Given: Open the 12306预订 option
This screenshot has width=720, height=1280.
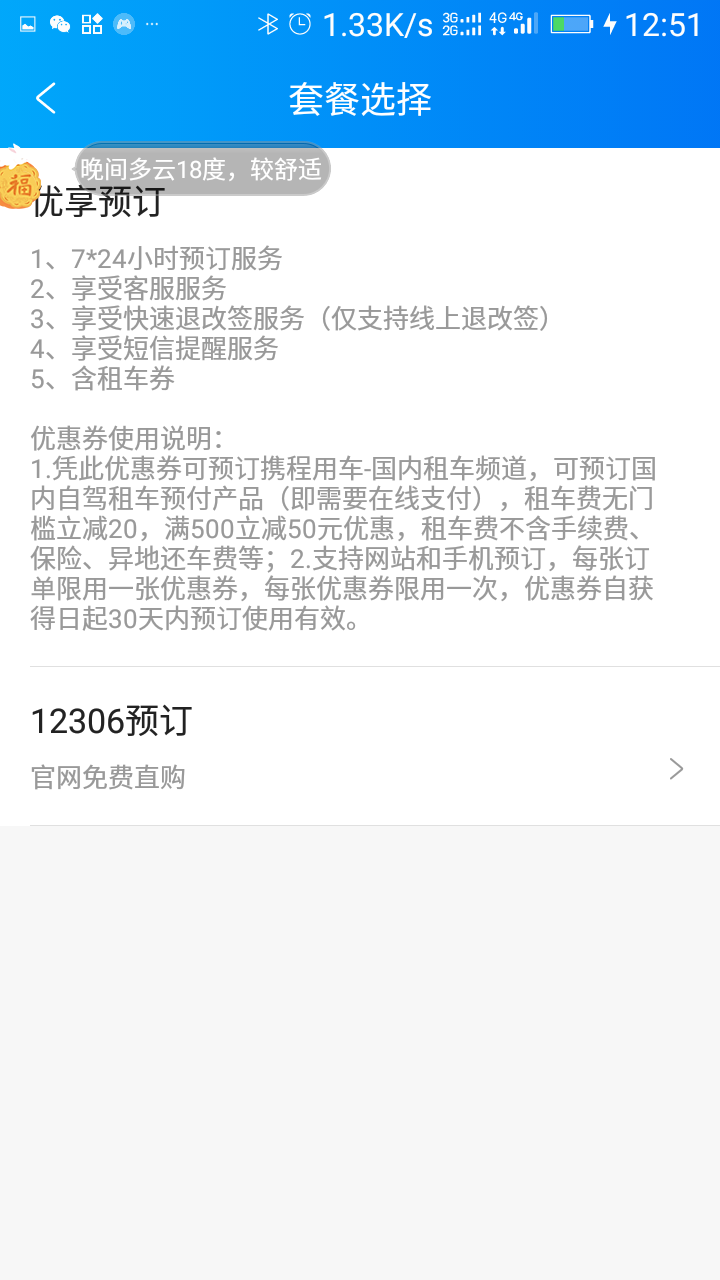Looking at the screenshot, I should [x=360, y=746].
